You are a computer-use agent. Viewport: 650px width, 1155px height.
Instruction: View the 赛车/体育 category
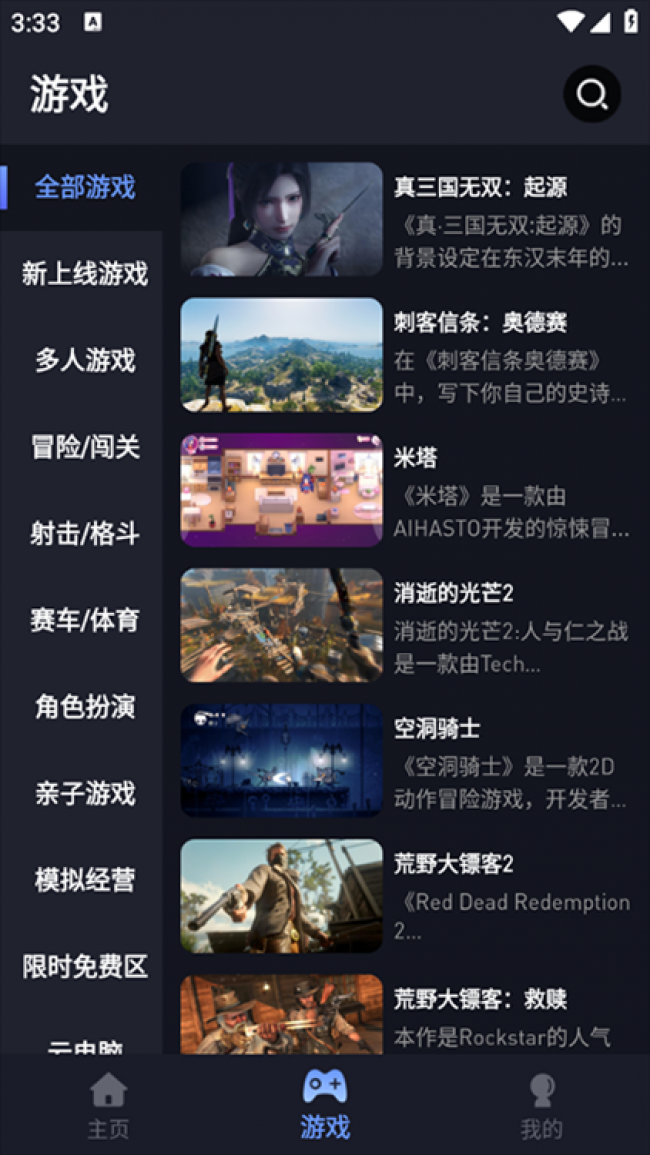pos(85,620)
